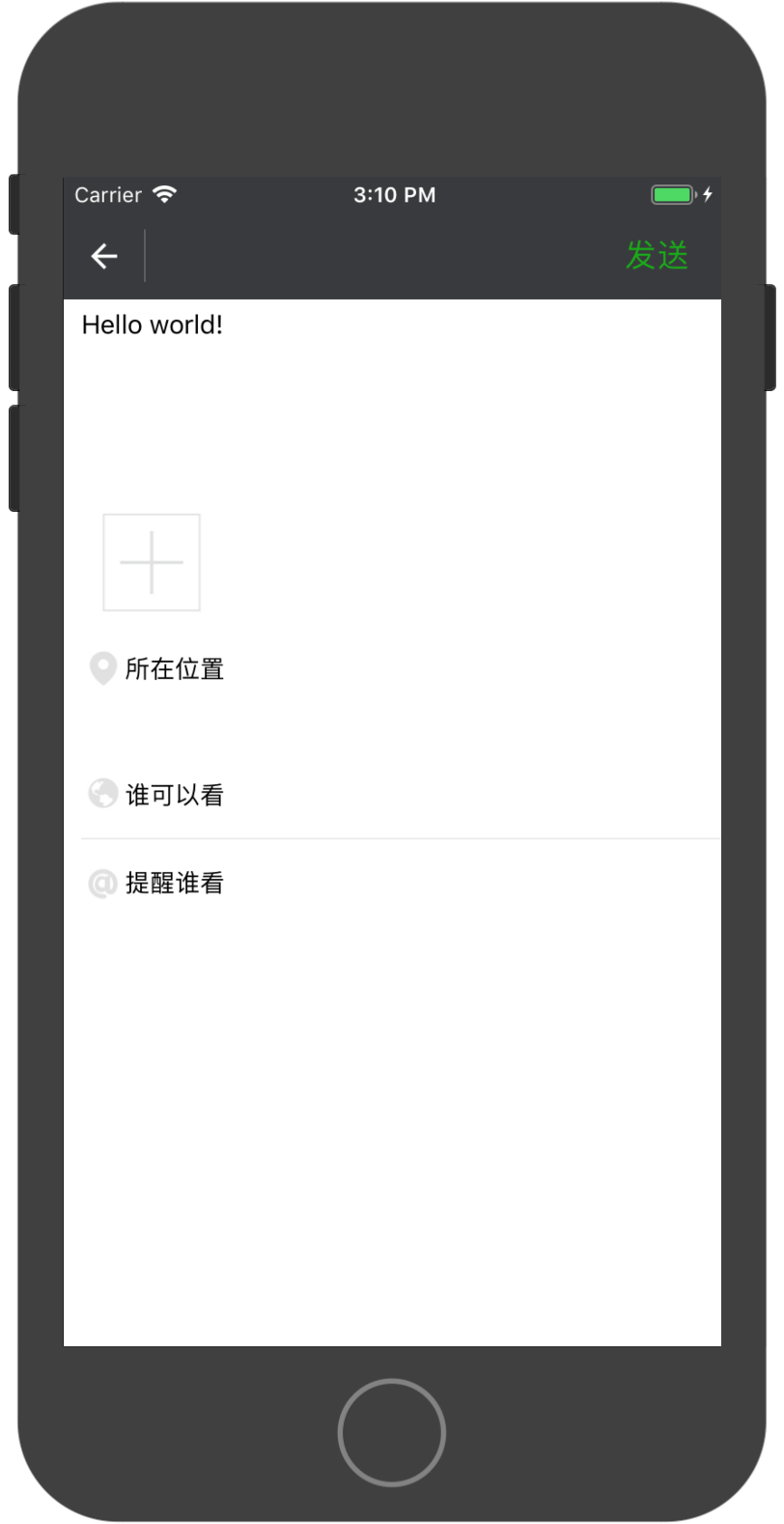
Task: Edit the Hello world! text field
Action: coord(392,396)
